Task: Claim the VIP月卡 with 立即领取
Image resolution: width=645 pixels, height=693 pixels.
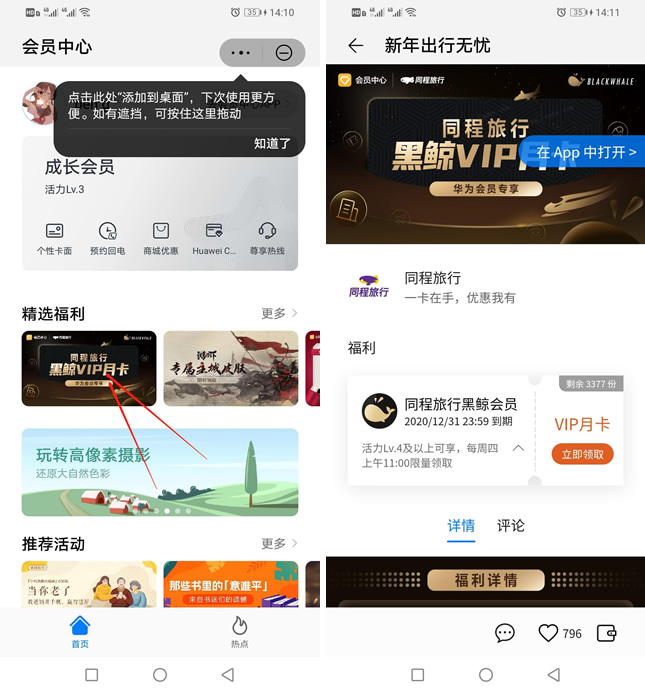Action: [582, 454]
